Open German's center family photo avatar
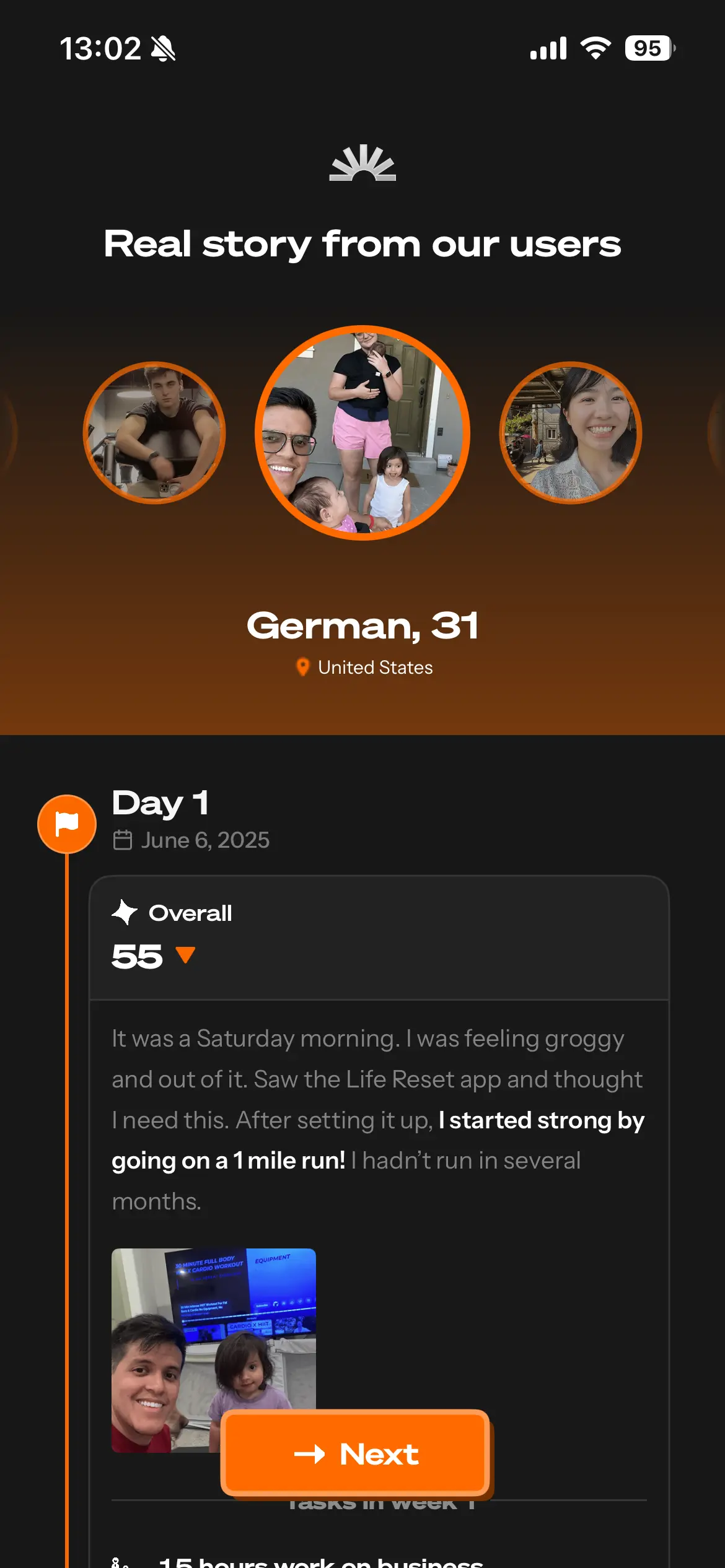Screen dimensions: 725x1568 pyautogui.click(x=362, y=432)
